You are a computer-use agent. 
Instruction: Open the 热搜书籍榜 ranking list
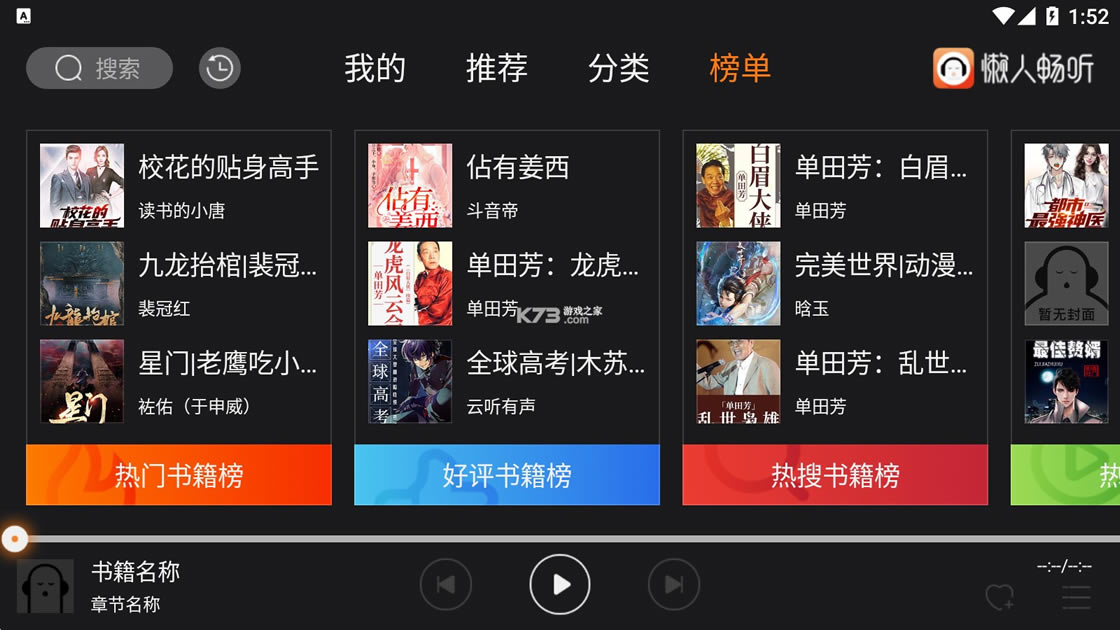point(835,475)
